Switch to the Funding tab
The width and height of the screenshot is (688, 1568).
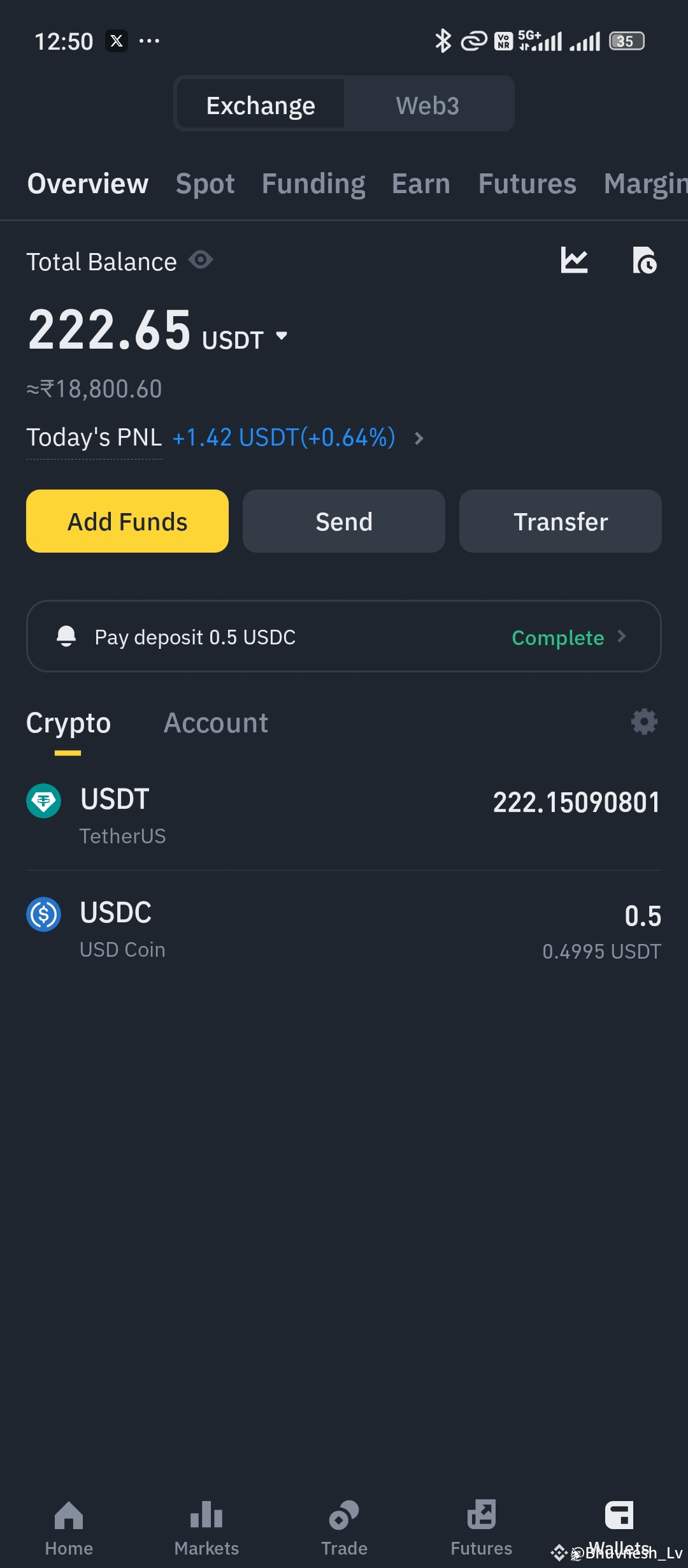click(313, 184)
